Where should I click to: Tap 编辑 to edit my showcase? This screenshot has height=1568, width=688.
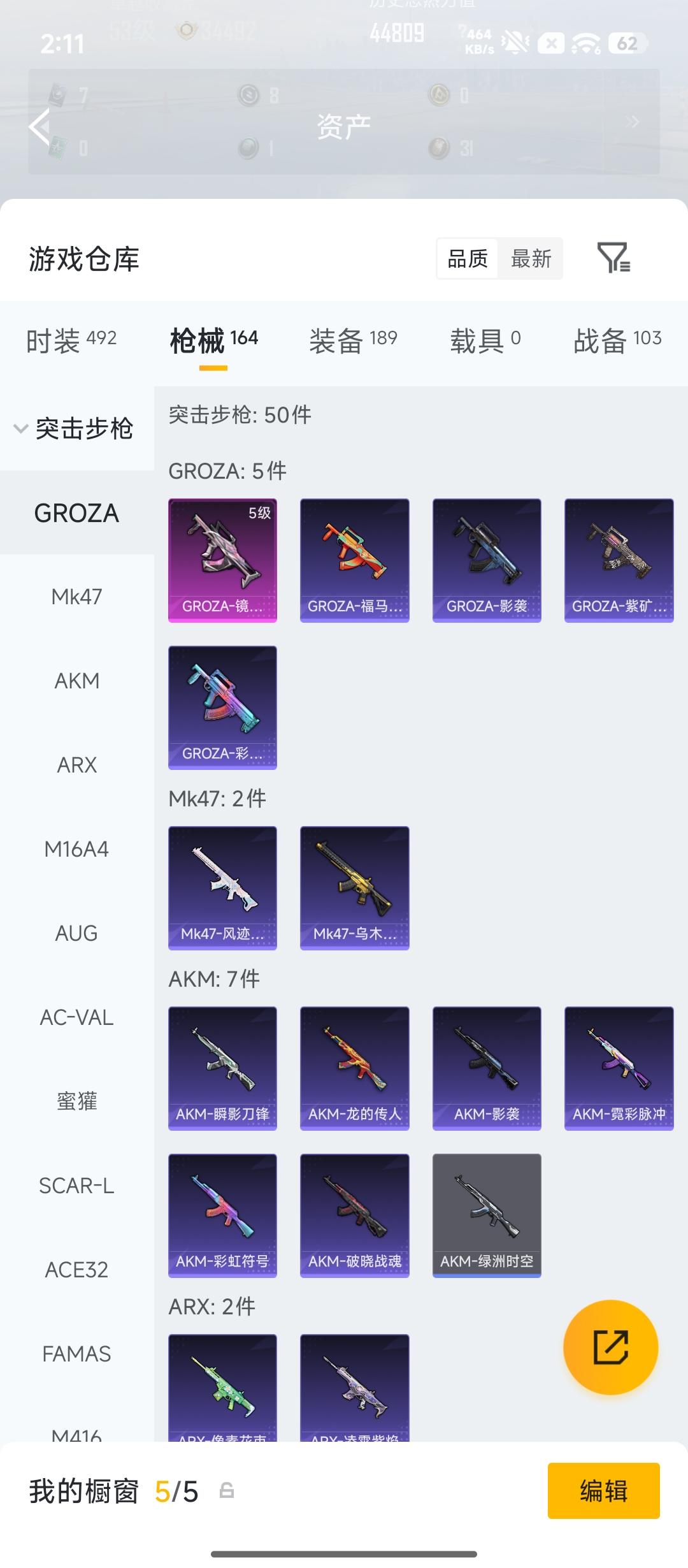coord(603,1491)
